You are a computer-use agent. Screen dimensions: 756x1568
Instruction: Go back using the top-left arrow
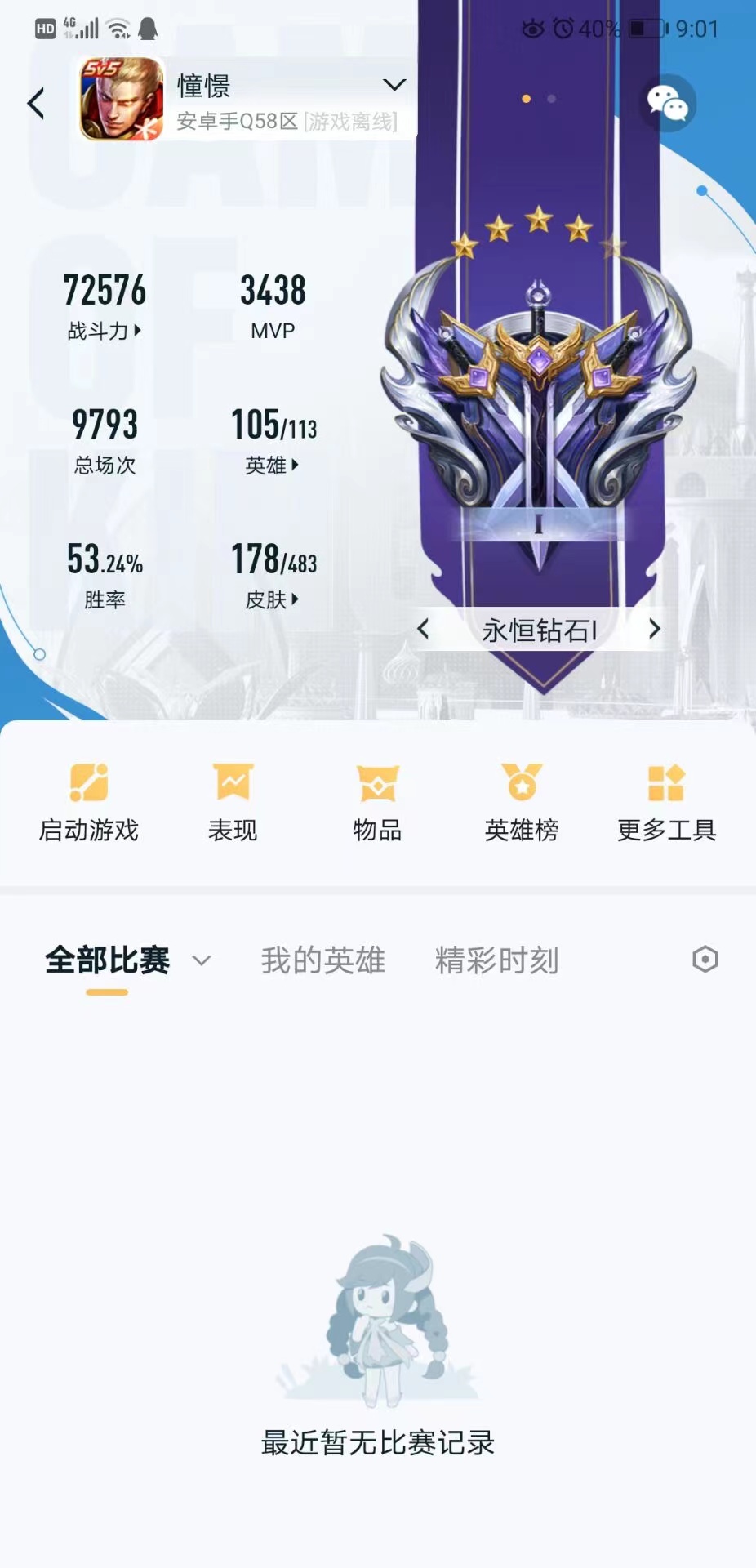click(x=36, y=104)
